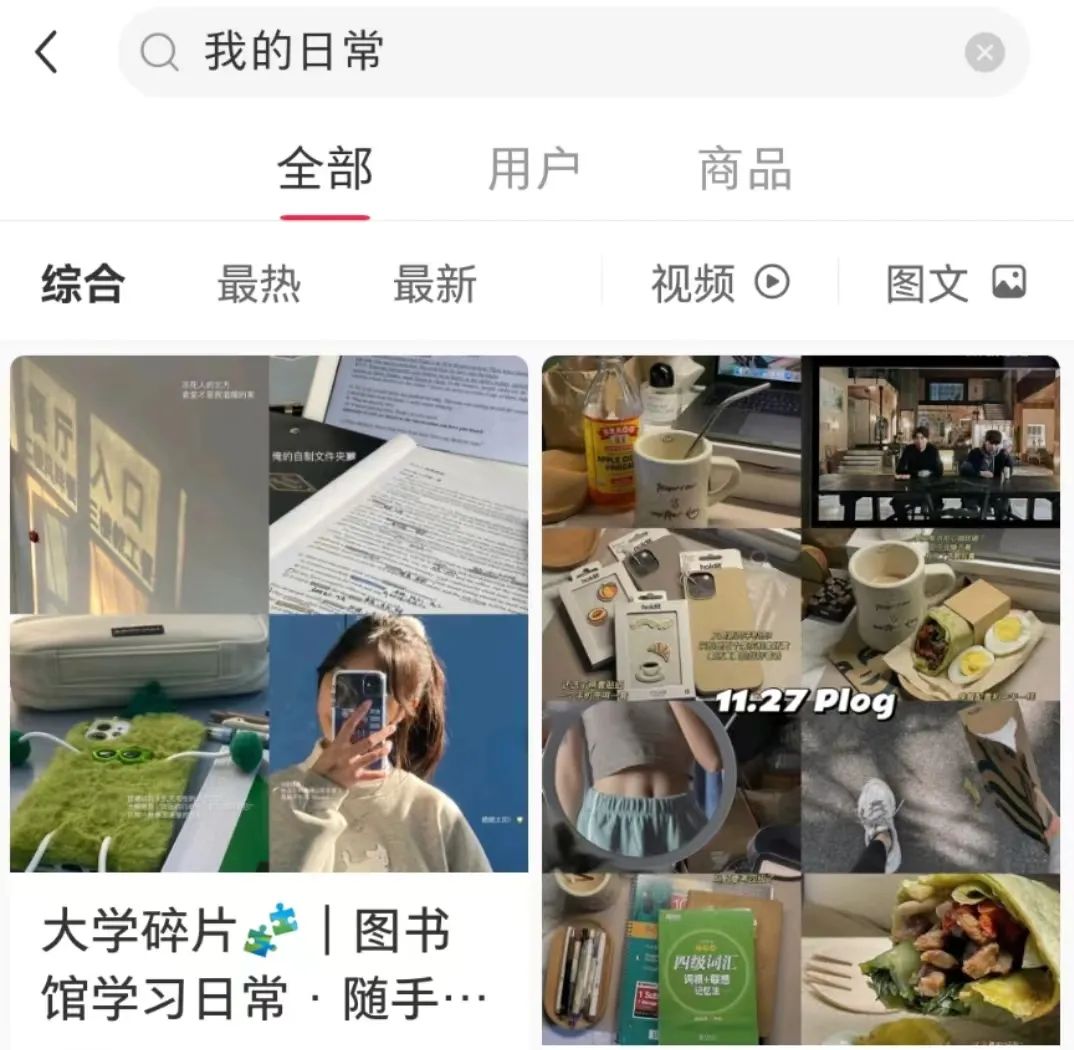Filter results to 视频 only
The width and height of the screenshot is (1074, 1050).
point(720,284)
